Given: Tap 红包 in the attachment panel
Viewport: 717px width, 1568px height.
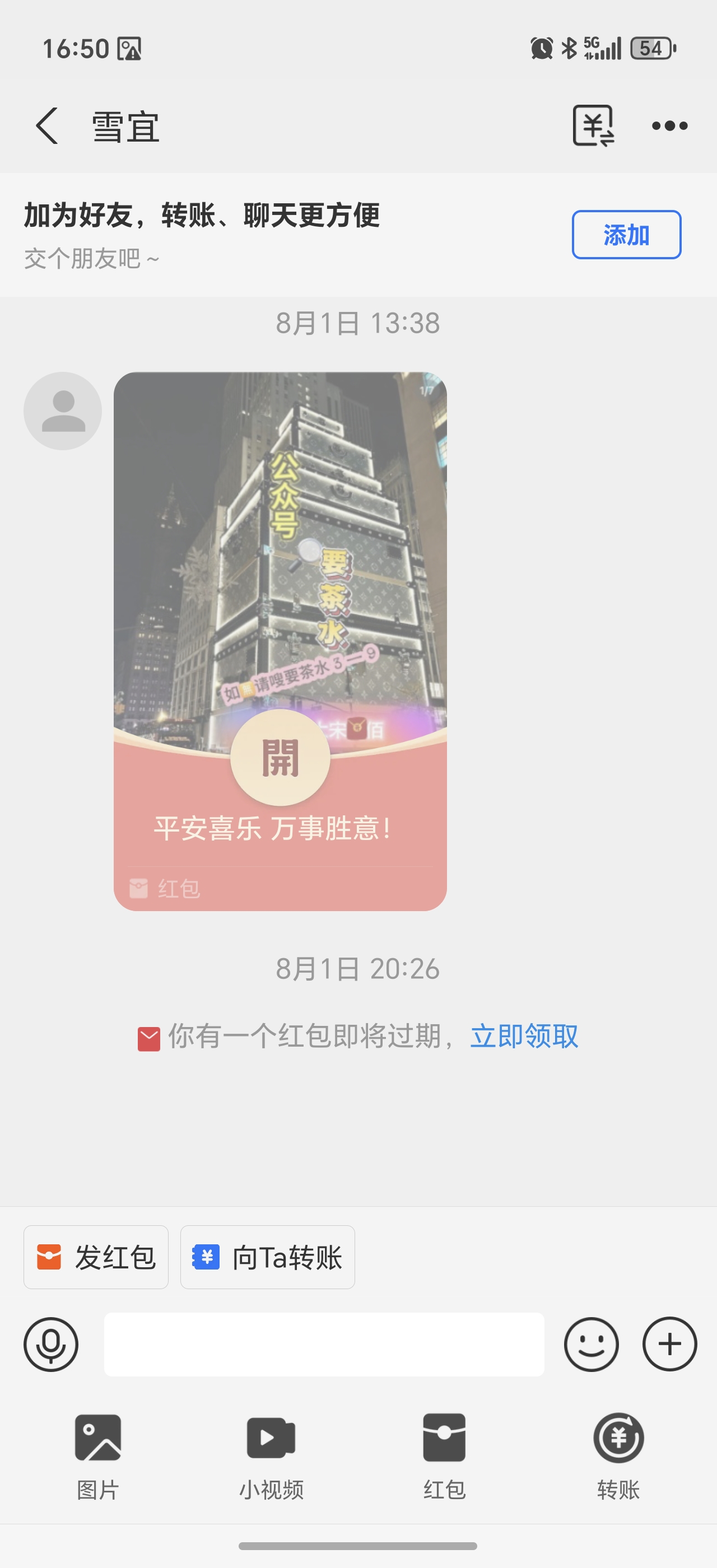Looking at the screenshot, I should (444, 1457).
